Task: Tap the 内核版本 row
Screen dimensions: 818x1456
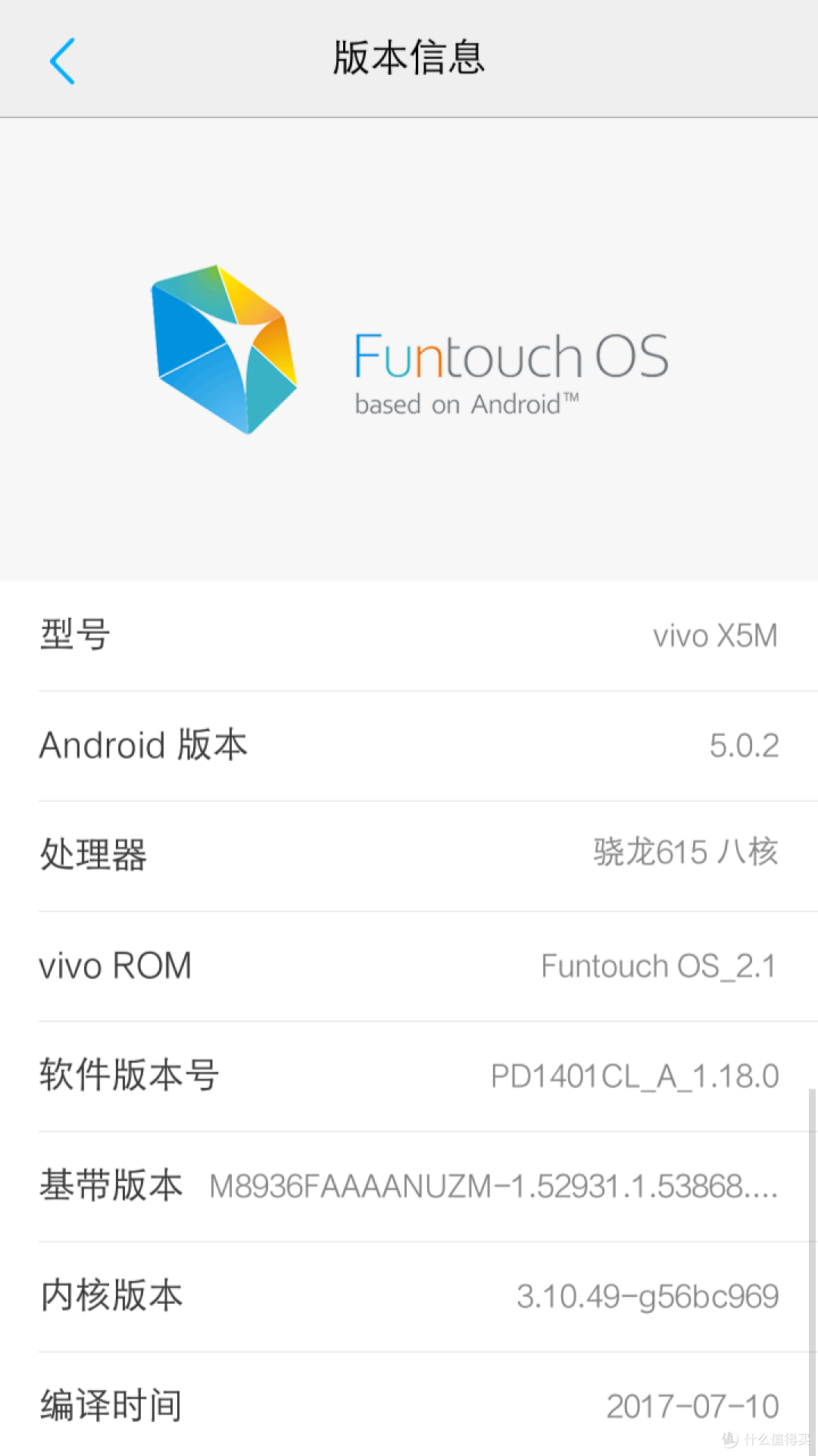Action: 409,1297
